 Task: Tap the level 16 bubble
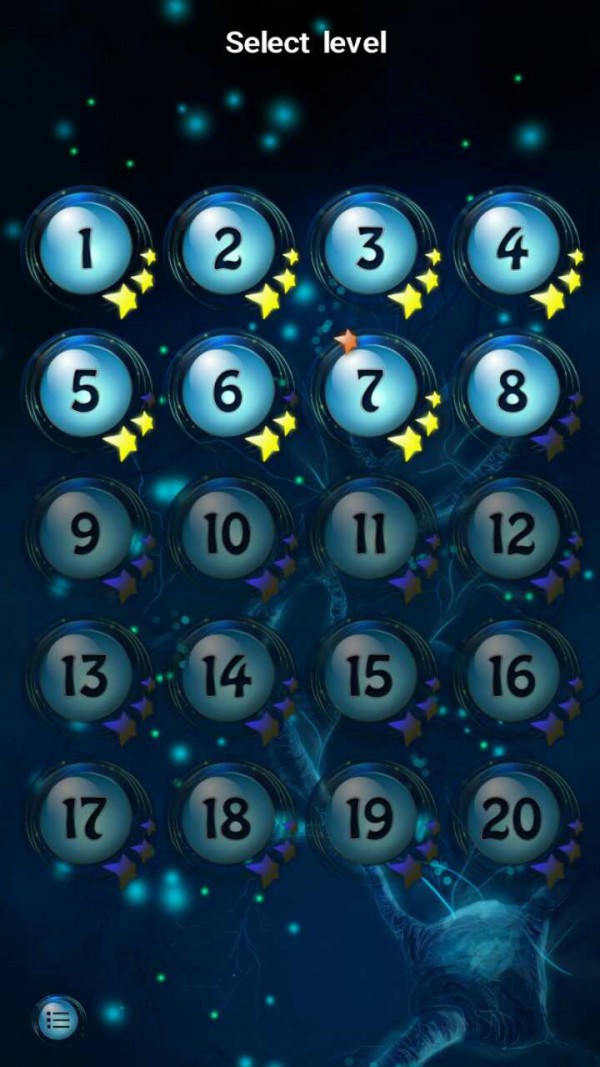click(x=514, y=676)
